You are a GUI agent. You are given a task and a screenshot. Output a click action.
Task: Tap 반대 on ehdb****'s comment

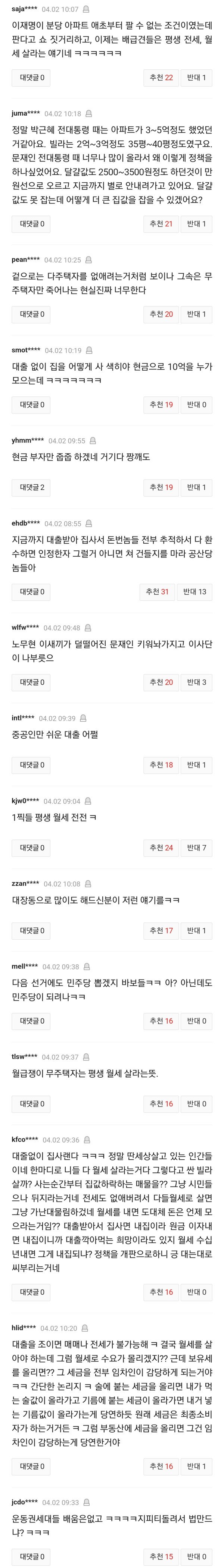194,592
